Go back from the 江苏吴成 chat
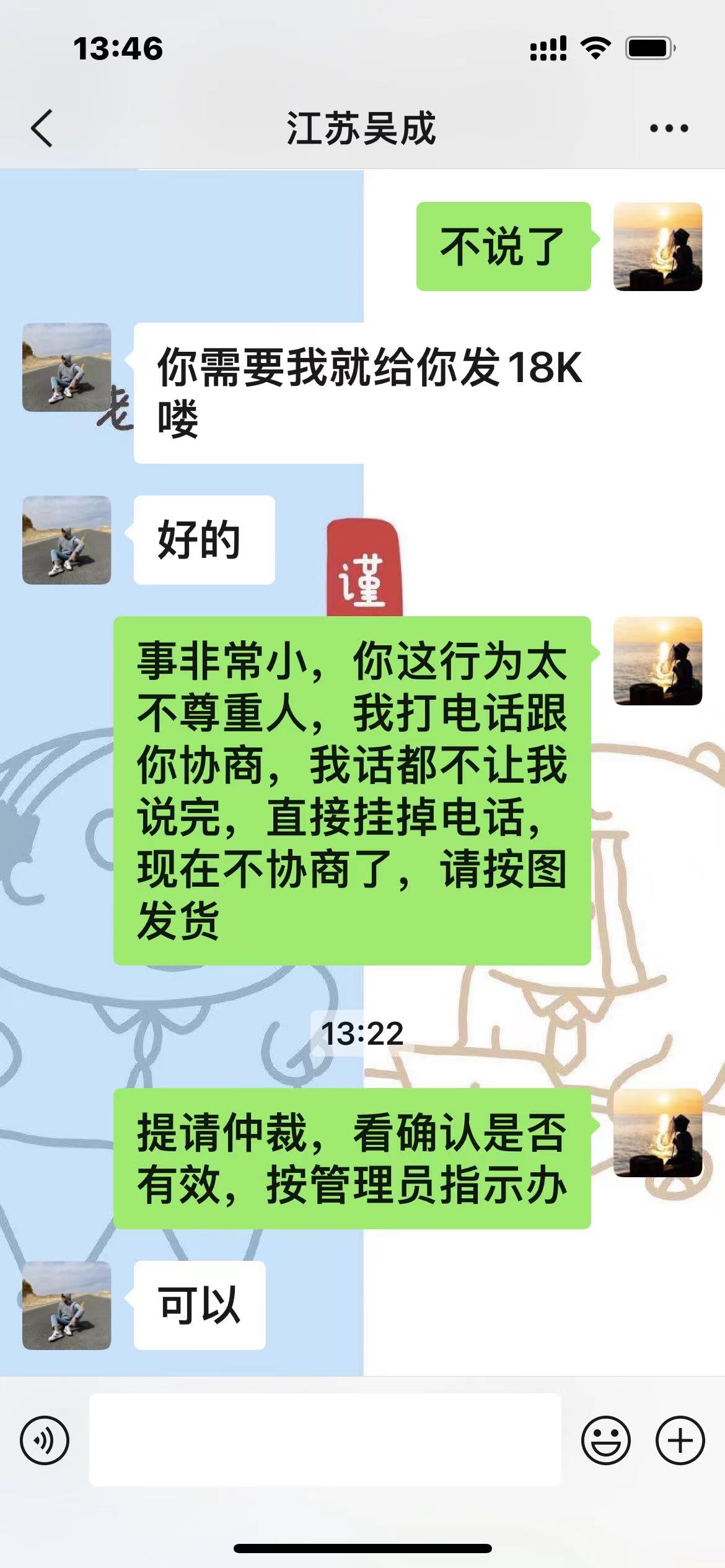725x1568 pixels. tap(42, 128)
